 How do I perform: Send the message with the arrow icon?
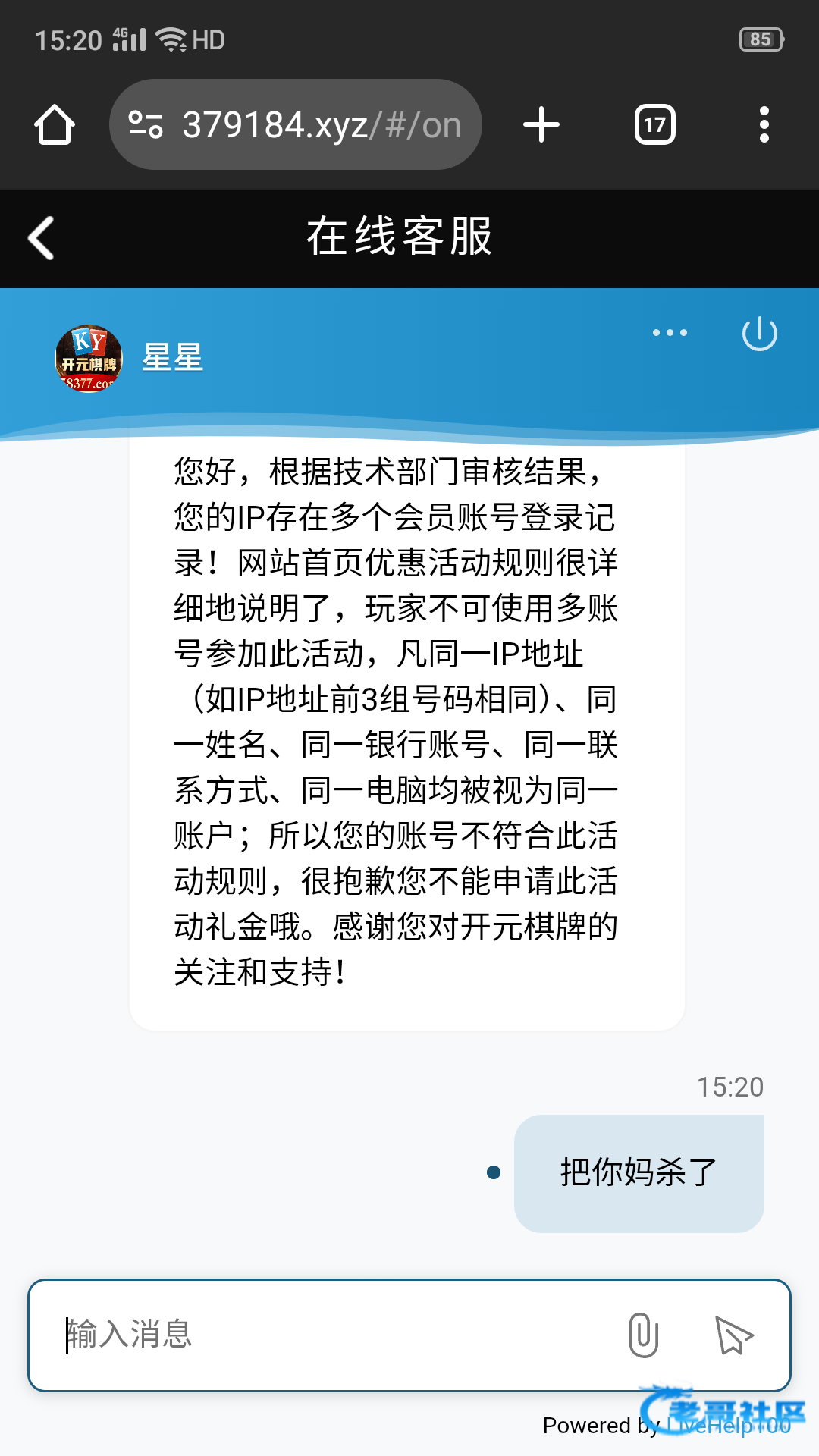pyautogui.click(x=734, y=1335)
